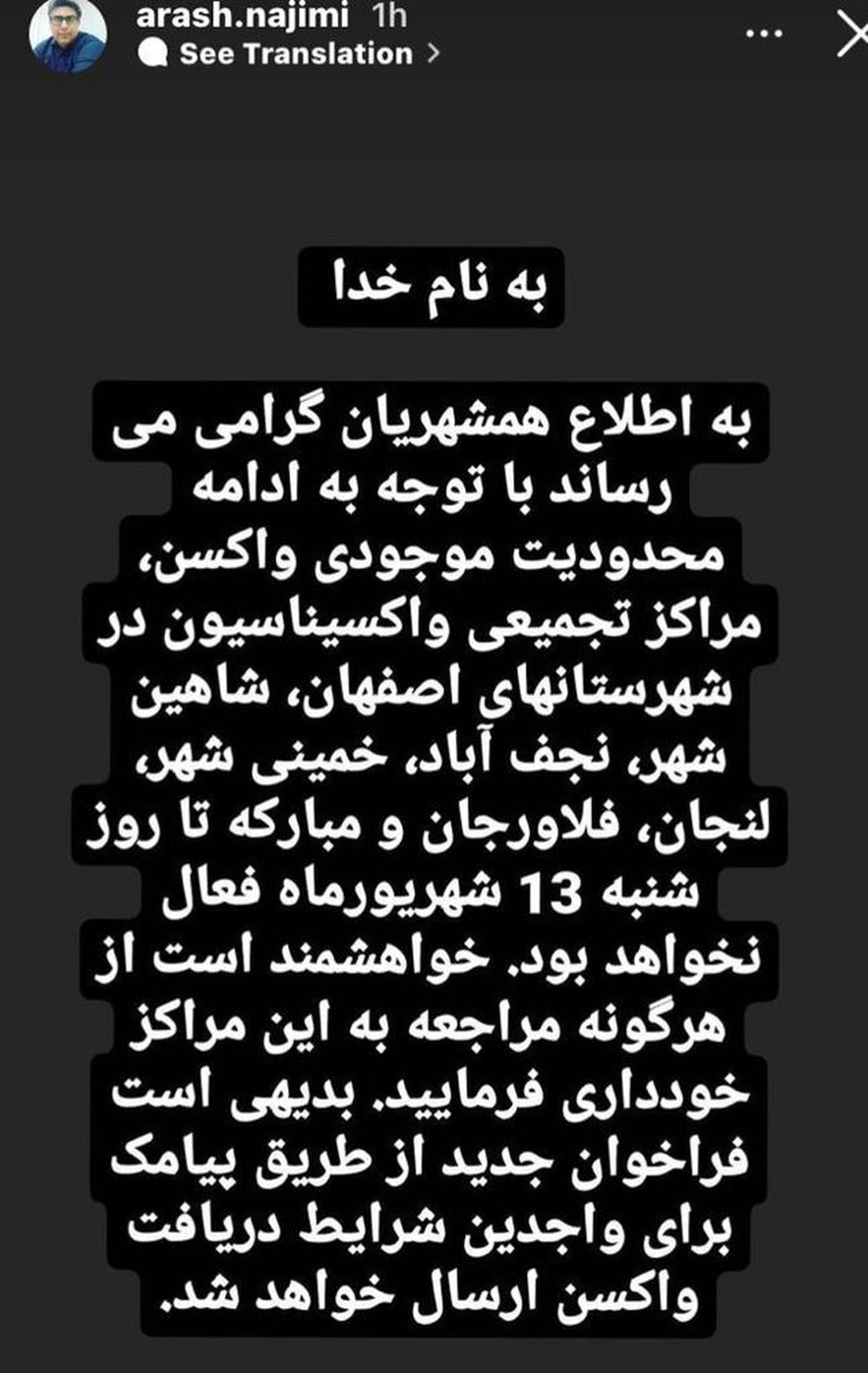The width and height of the screenshot is (868, 1373).
Task: Open more actions with the right-pointing chevron
Action: pos(431,56)
